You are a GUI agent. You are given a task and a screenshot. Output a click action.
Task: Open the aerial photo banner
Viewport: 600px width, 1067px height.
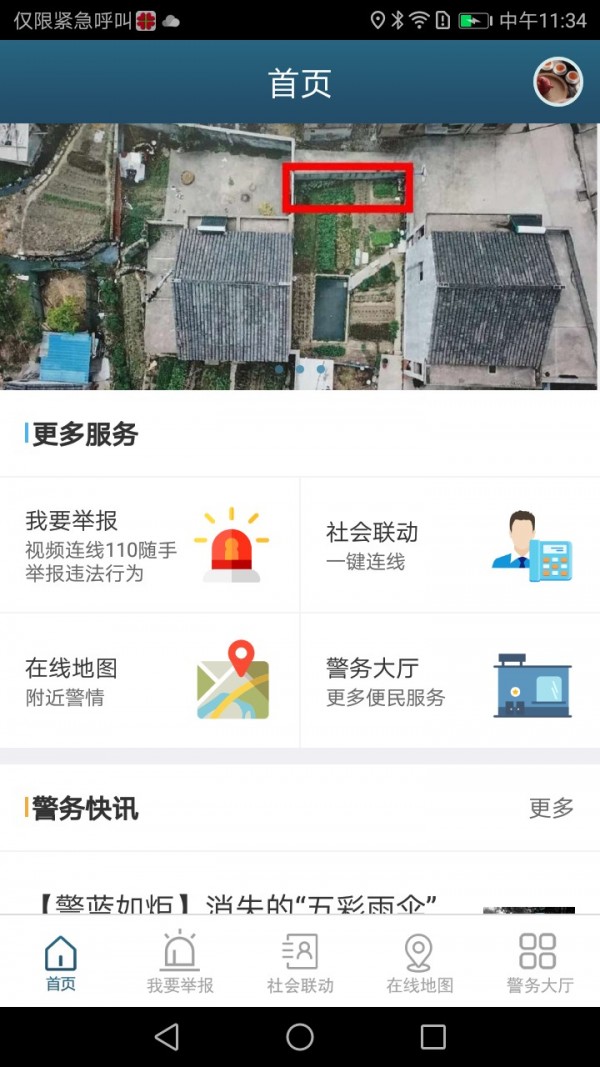pyautogui.click(x=300, y=256)
